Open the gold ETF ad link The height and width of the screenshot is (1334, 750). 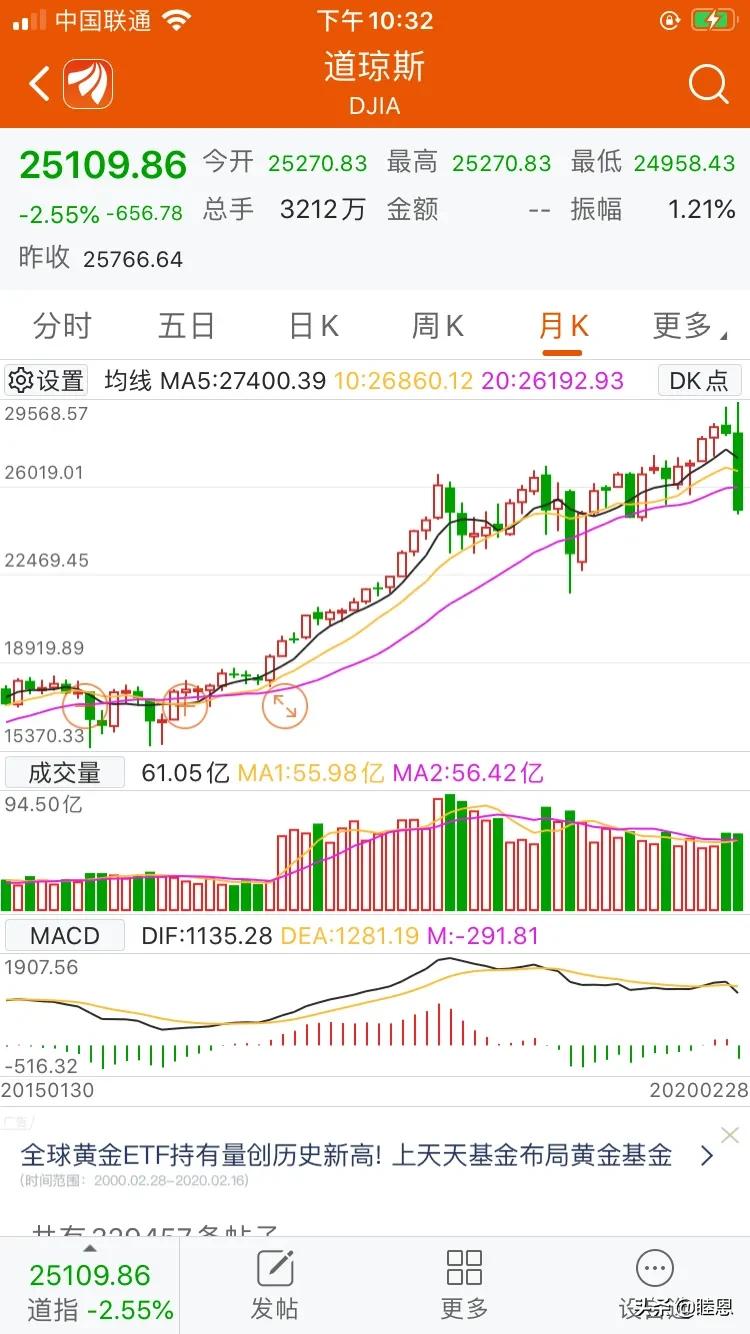pos(367,1156)
